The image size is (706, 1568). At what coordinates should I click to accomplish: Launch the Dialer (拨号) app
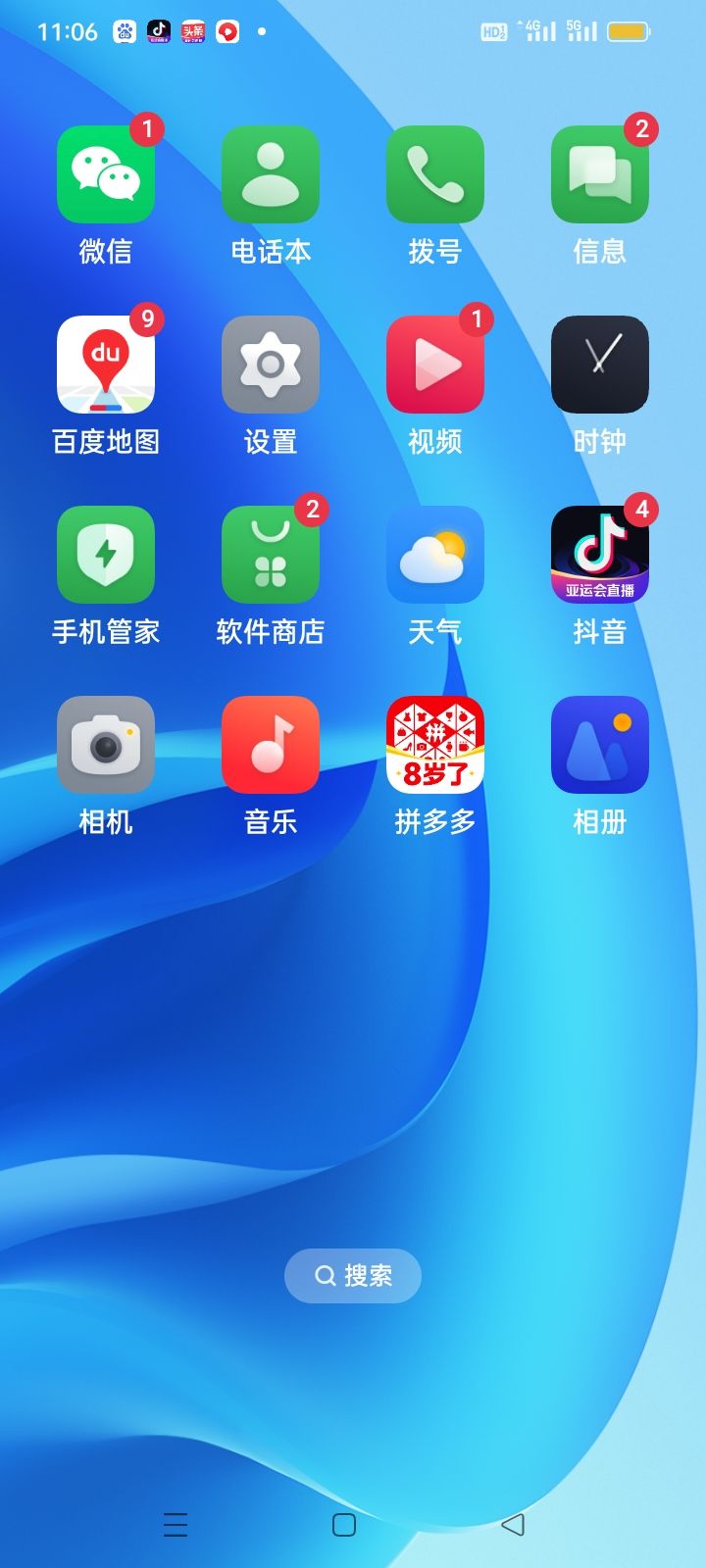tap(434, 174)
